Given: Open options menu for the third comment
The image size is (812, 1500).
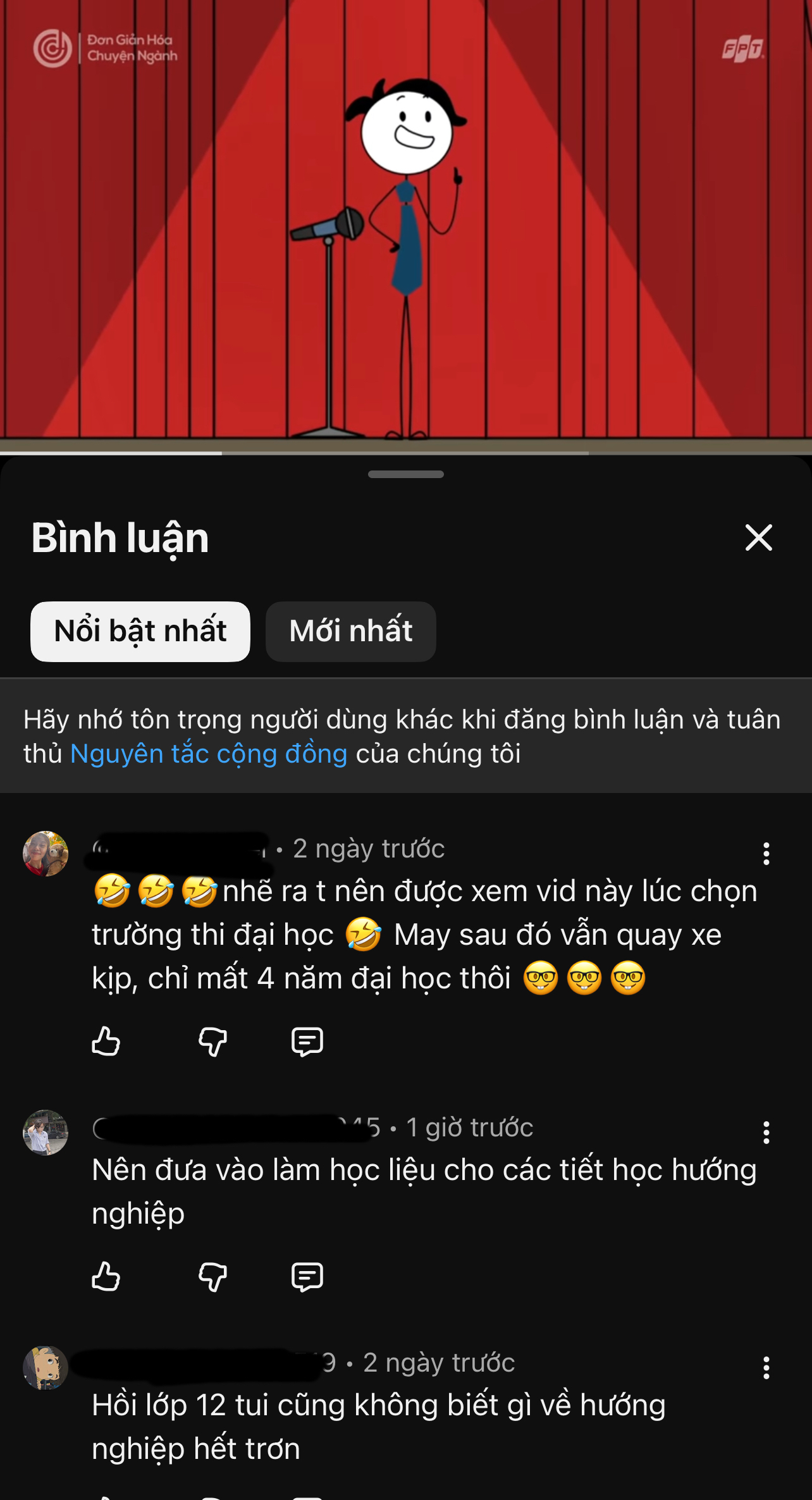Looking at the screenshot, I should (x=766, y=1367).
